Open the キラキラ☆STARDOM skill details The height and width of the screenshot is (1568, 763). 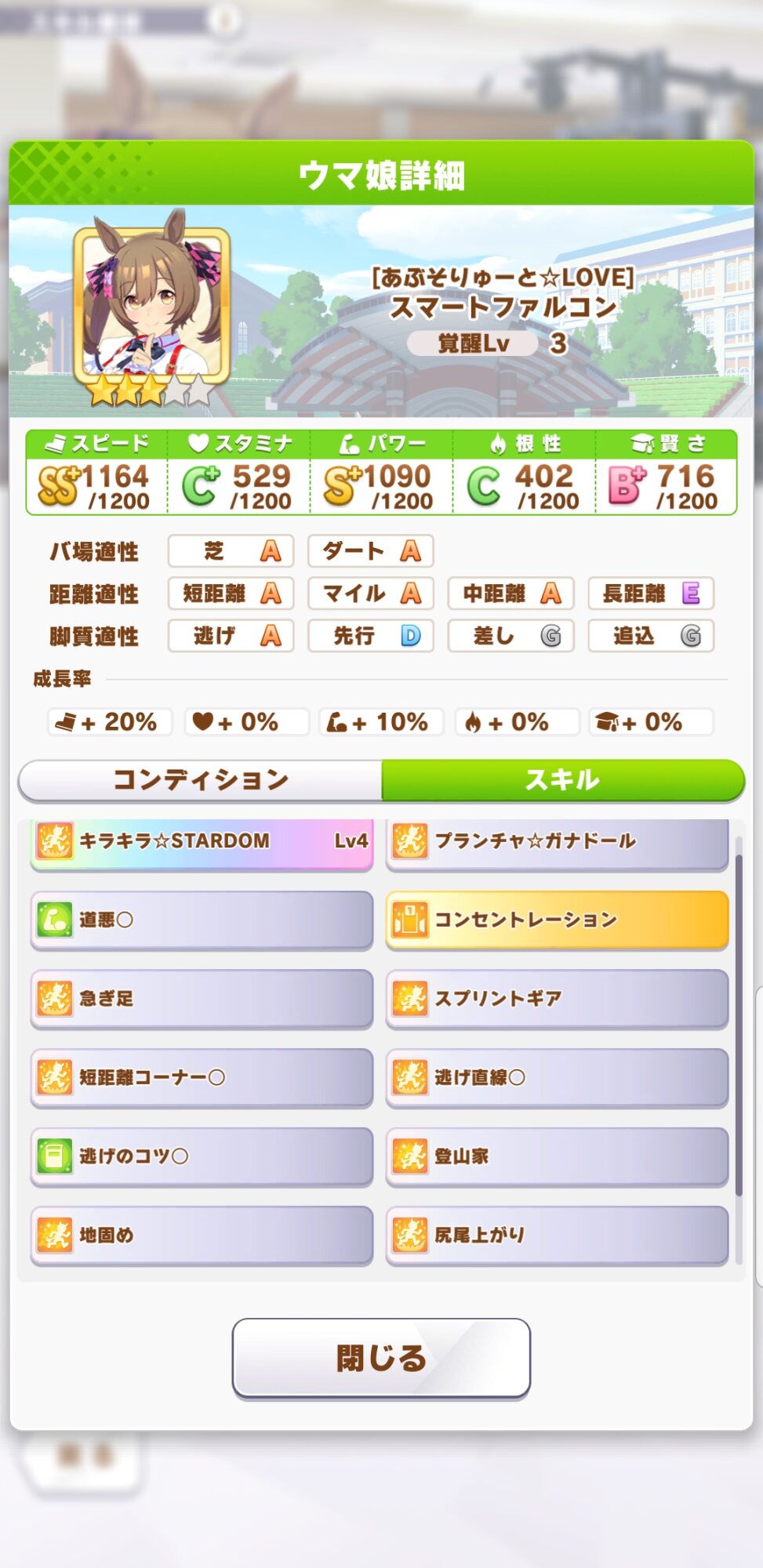[202, 842]
